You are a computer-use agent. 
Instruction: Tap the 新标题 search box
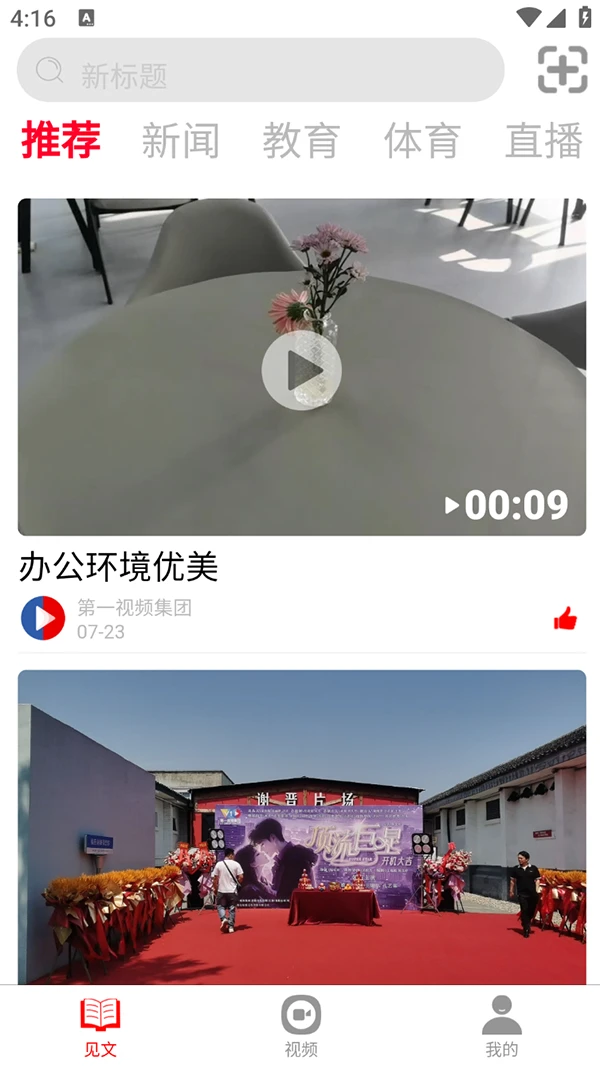pyautogui.click(x=260, y=71)
